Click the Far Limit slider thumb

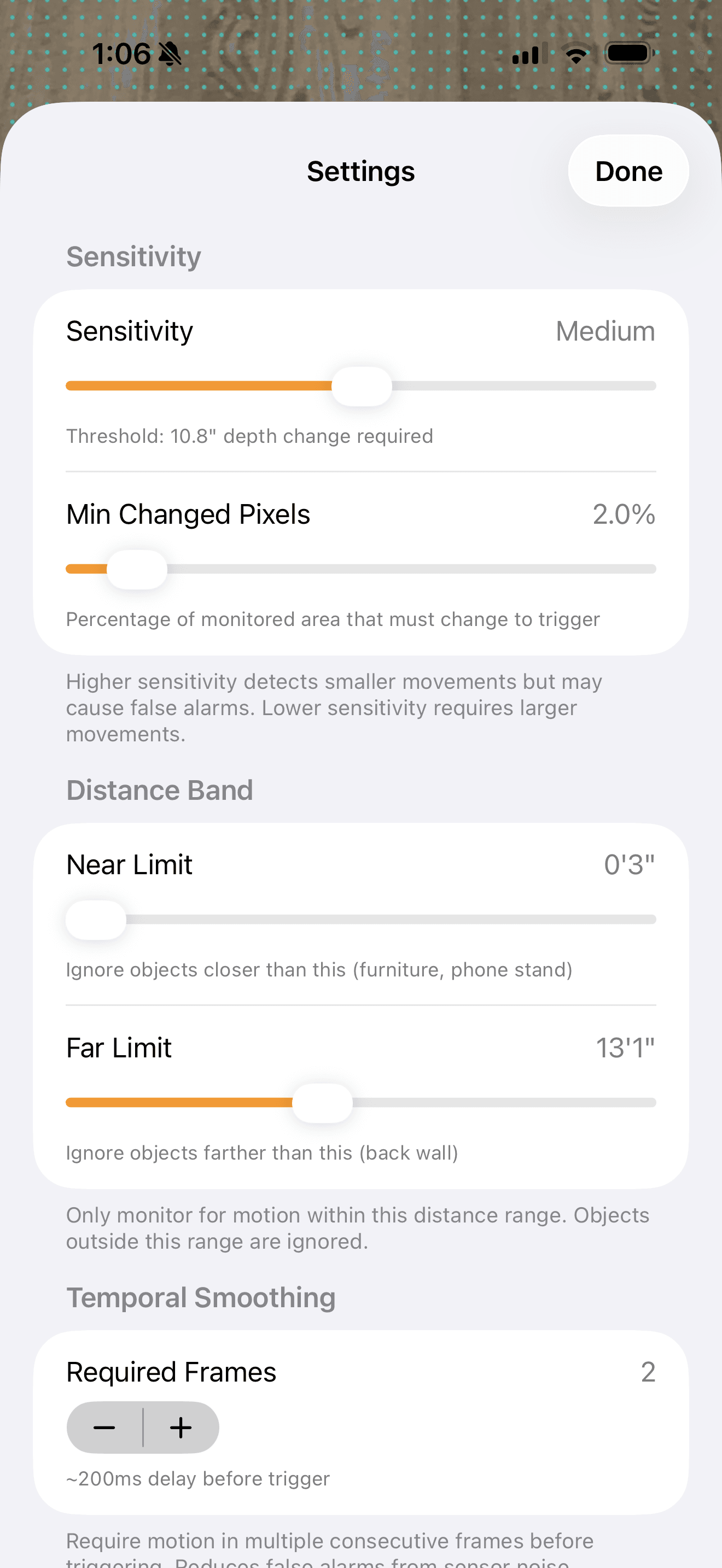(322, 1102)
